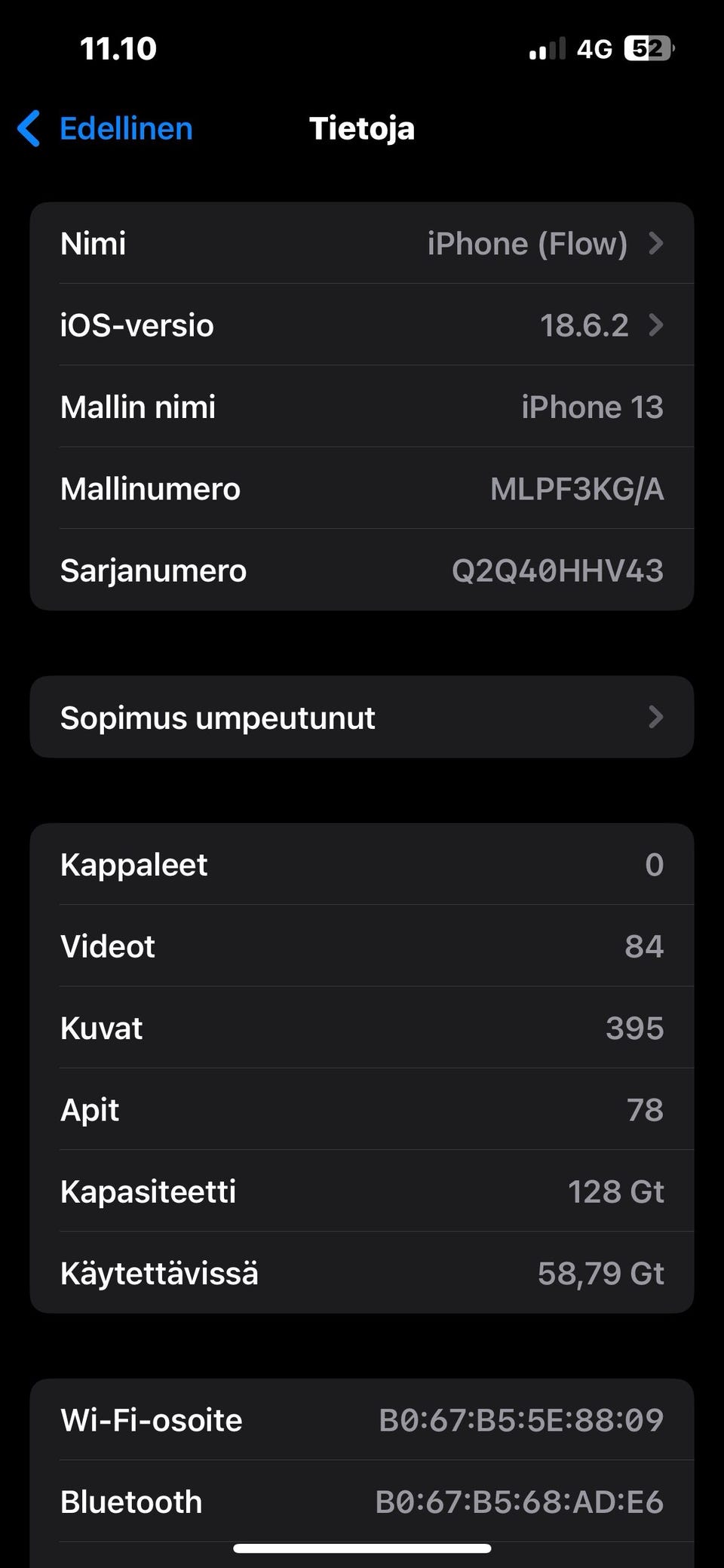This screenshot has width=724, height=1568.
Task: Go back via the Edellinen button
Action: (106, 128)
